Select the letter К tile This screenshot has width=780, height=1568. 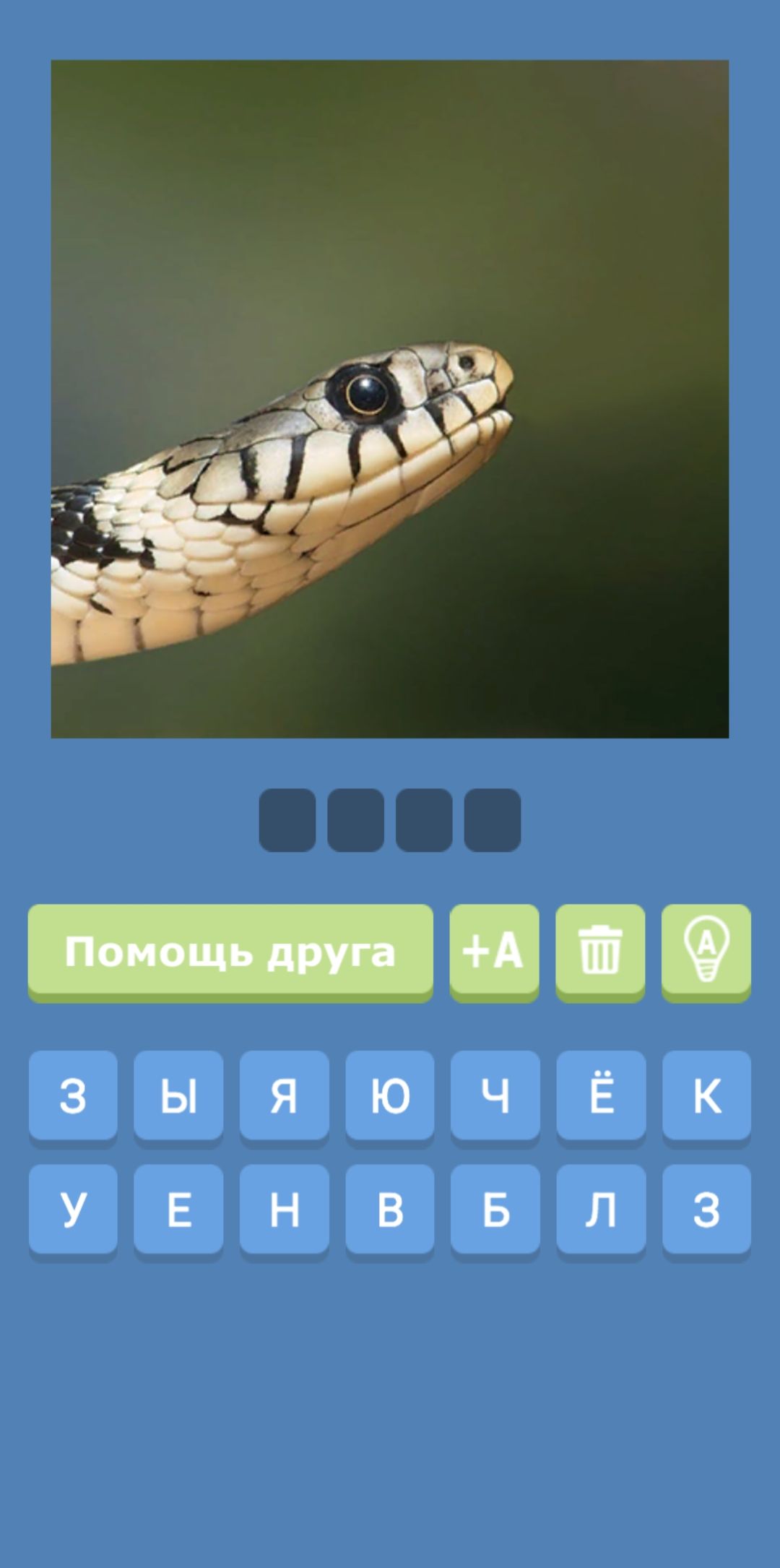coord(706,1095)
